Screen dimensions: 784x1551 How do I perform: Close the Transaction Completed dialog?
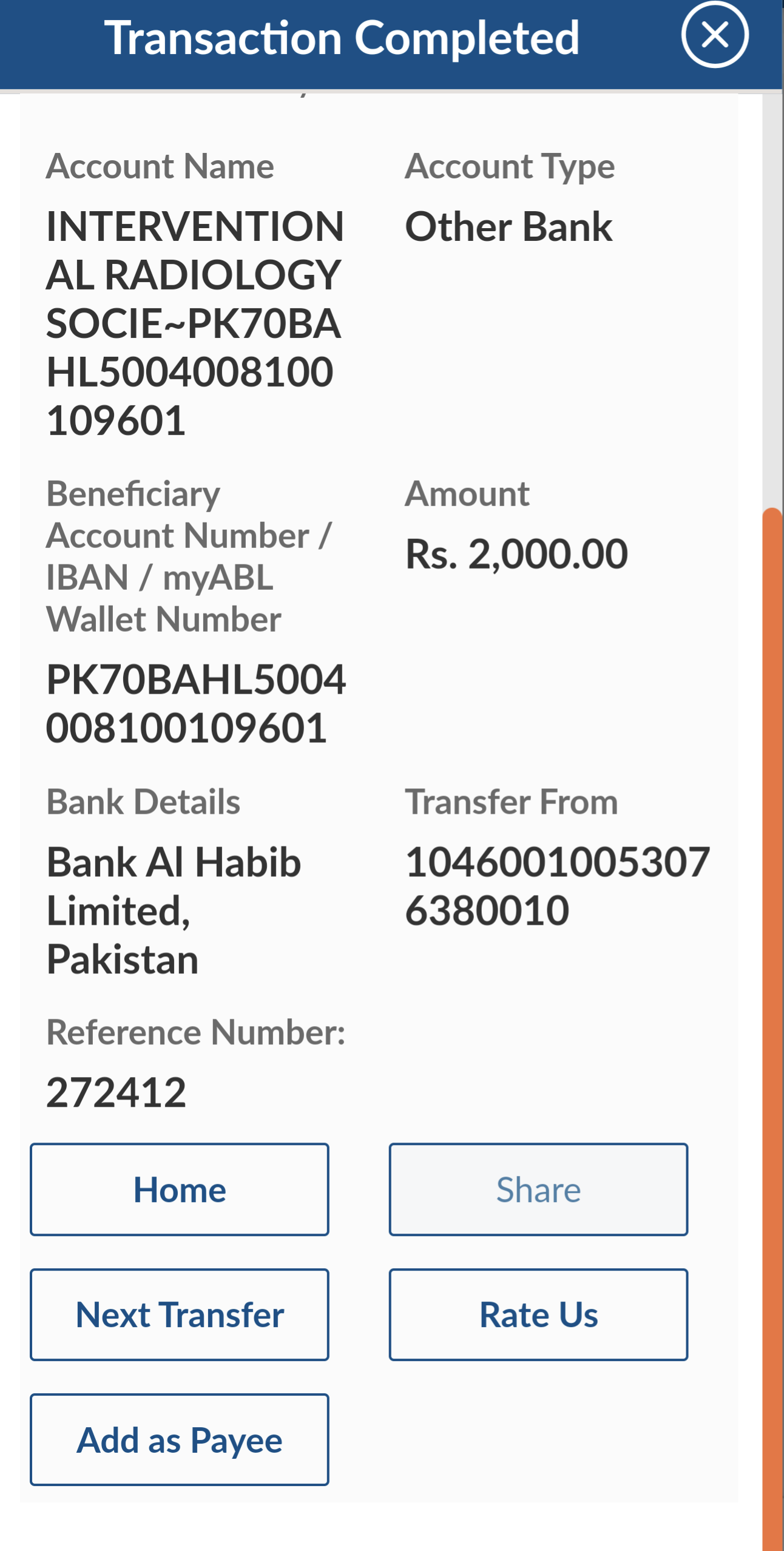pyautogui.click(x=714, y=35)
